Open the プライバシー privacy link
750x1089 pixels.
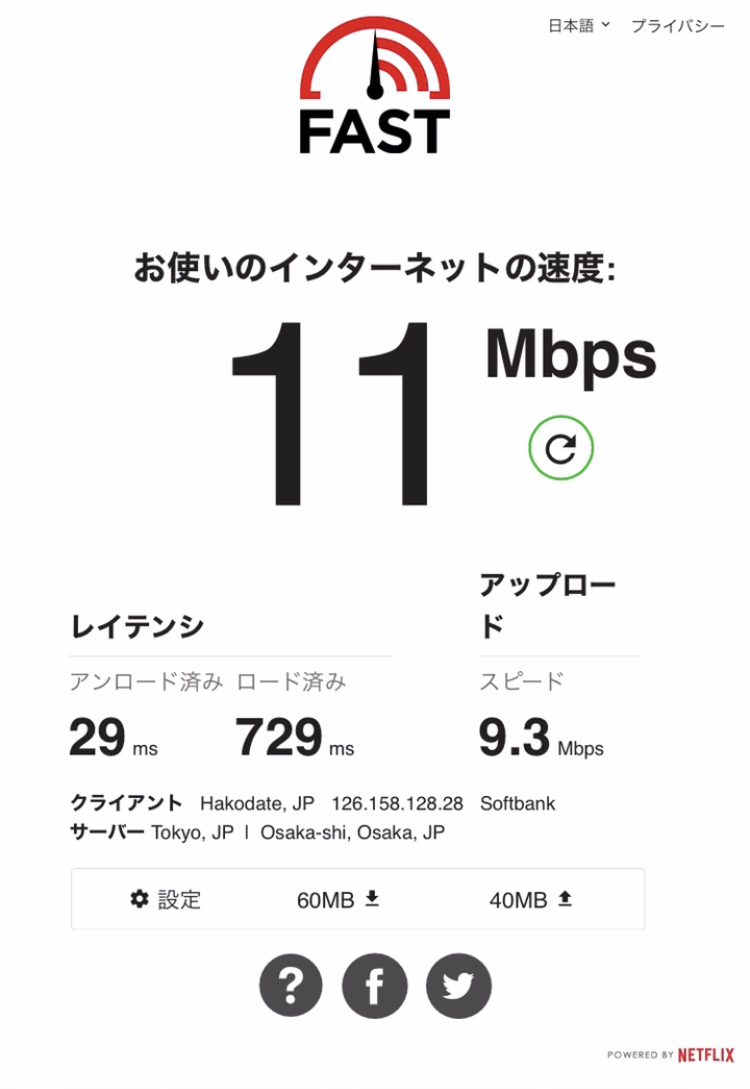[677, 26]
